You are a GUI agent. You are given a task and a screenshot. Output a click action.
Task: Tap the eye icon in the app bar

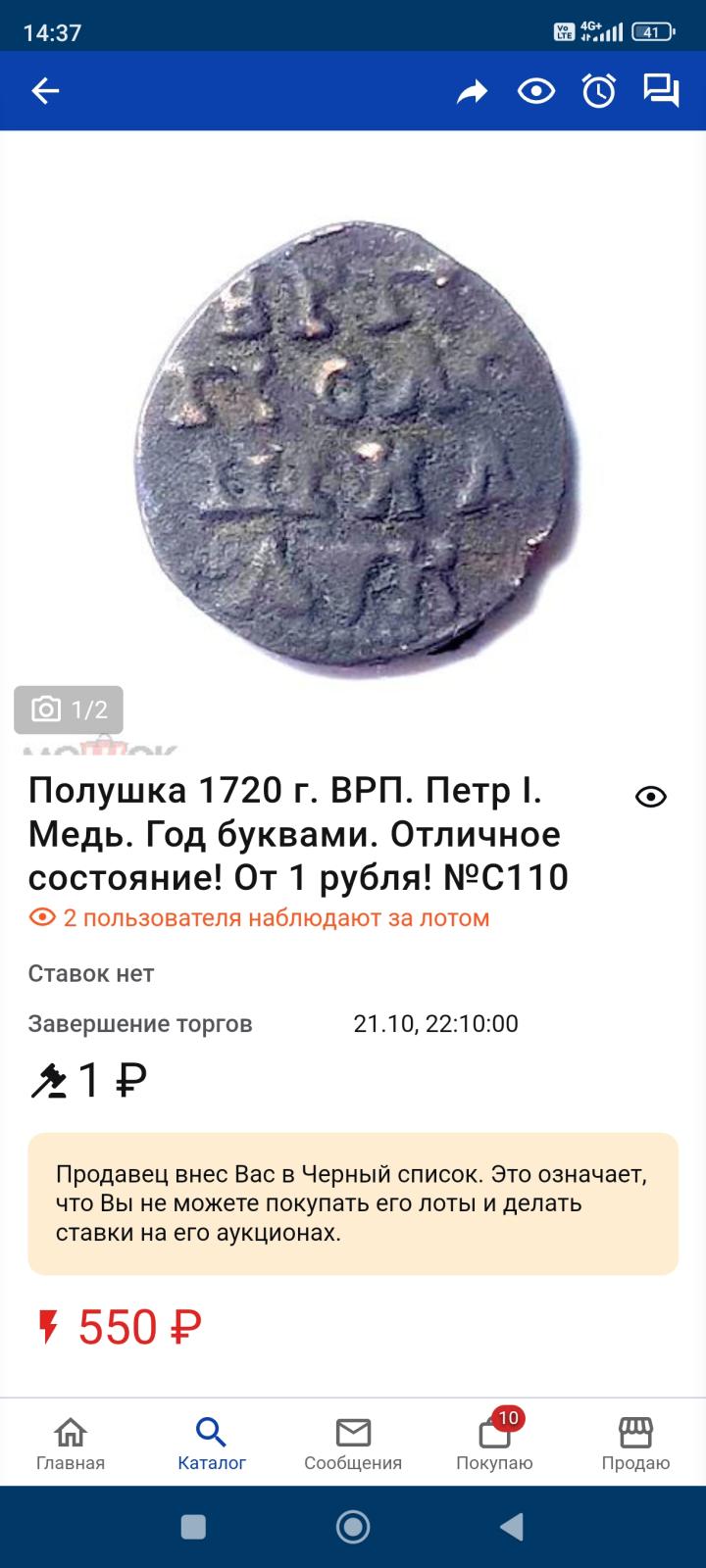coord(535,92)
